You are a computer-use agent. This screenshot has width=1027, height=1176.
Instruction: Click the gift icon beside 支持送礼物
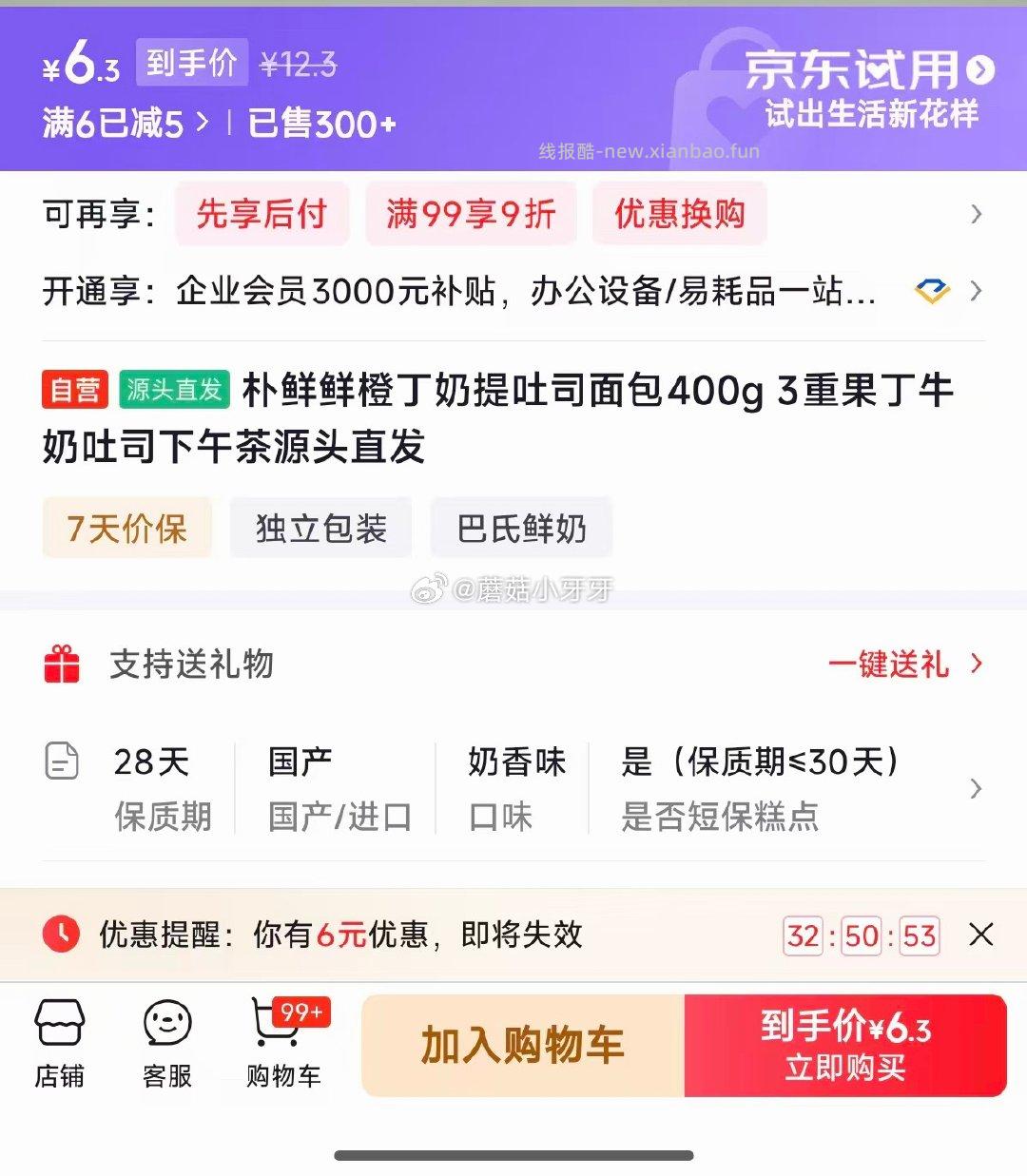coord(60,664)
